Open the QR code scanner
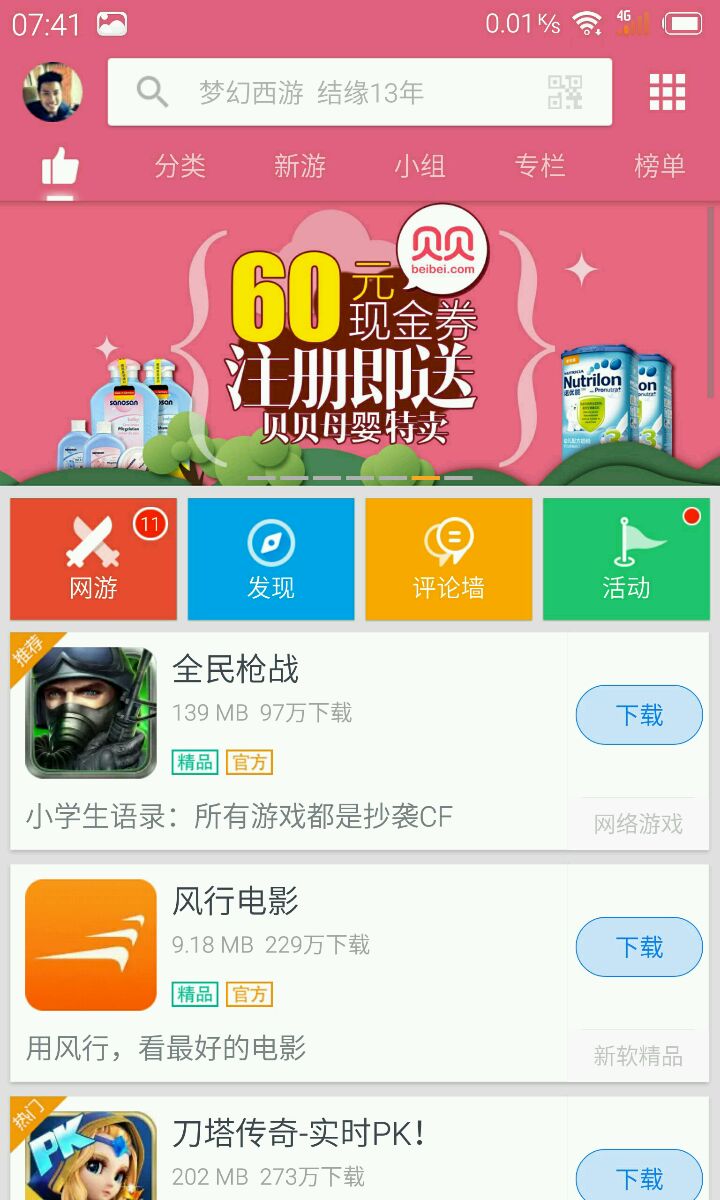Image resolution: width=720 pixels, height=1200 pixels. pos(565,93)
